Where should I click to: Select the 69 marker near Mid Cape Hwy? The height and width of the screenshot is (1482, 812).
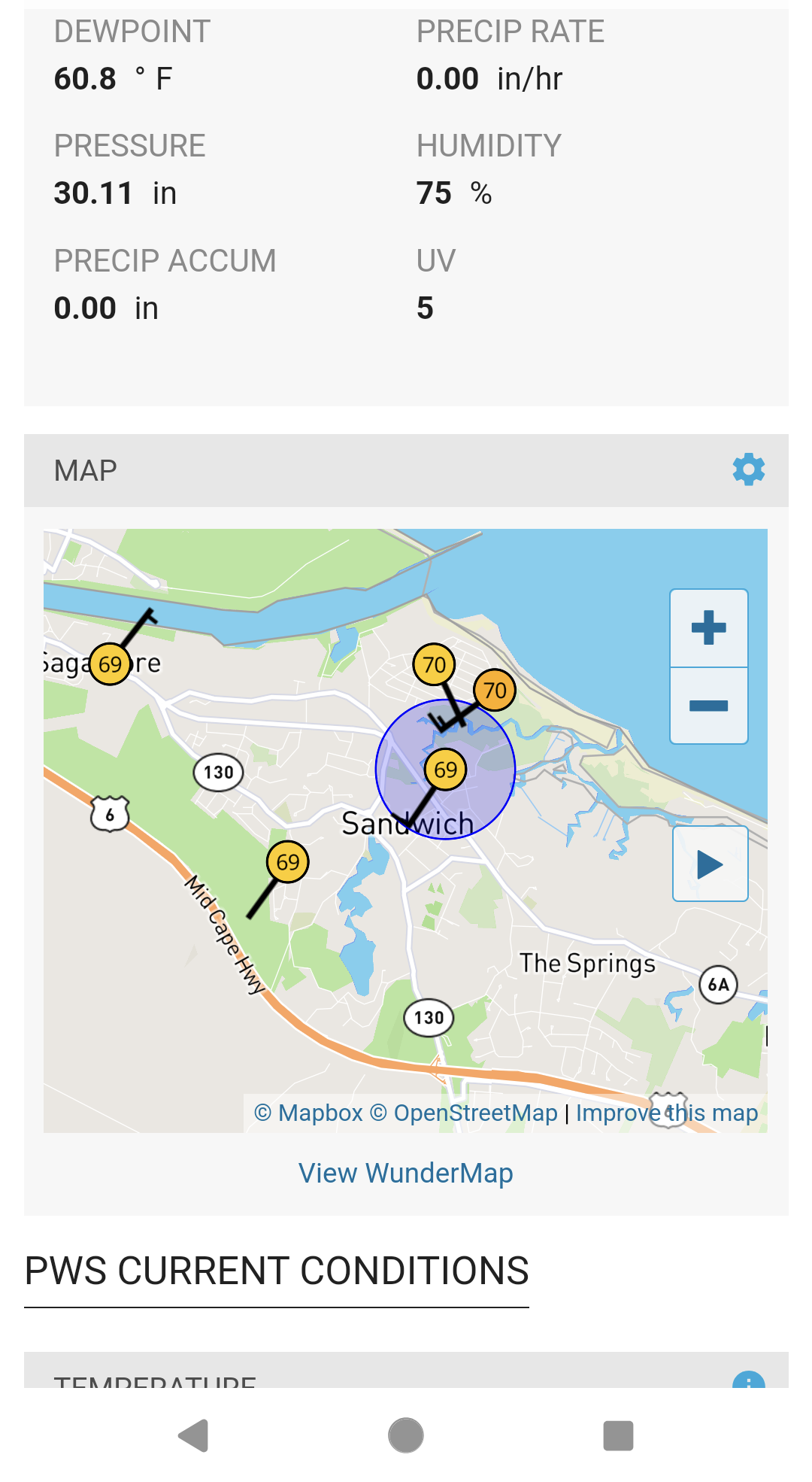(288, 861)
